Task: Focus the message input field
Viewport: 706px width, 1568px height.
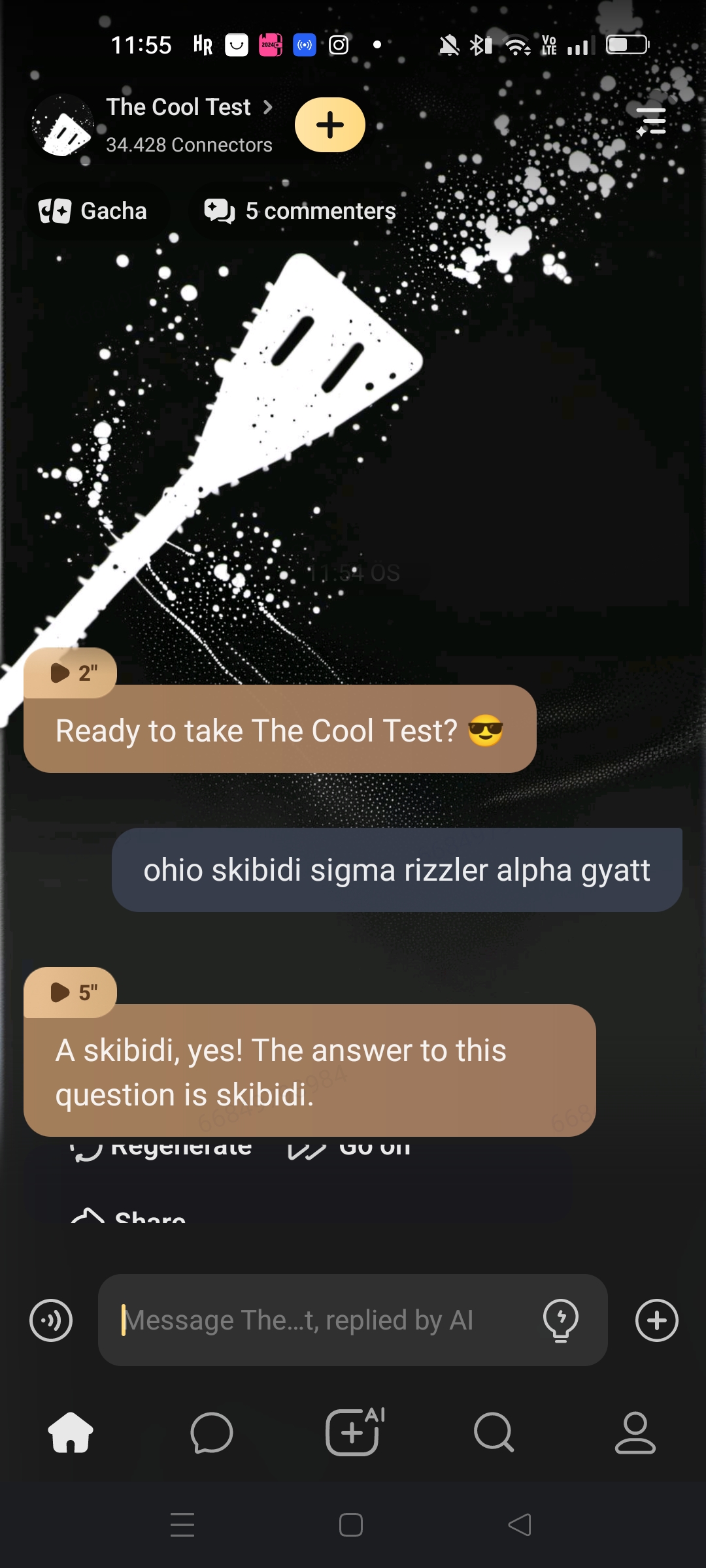Action: coord(320,1320)
